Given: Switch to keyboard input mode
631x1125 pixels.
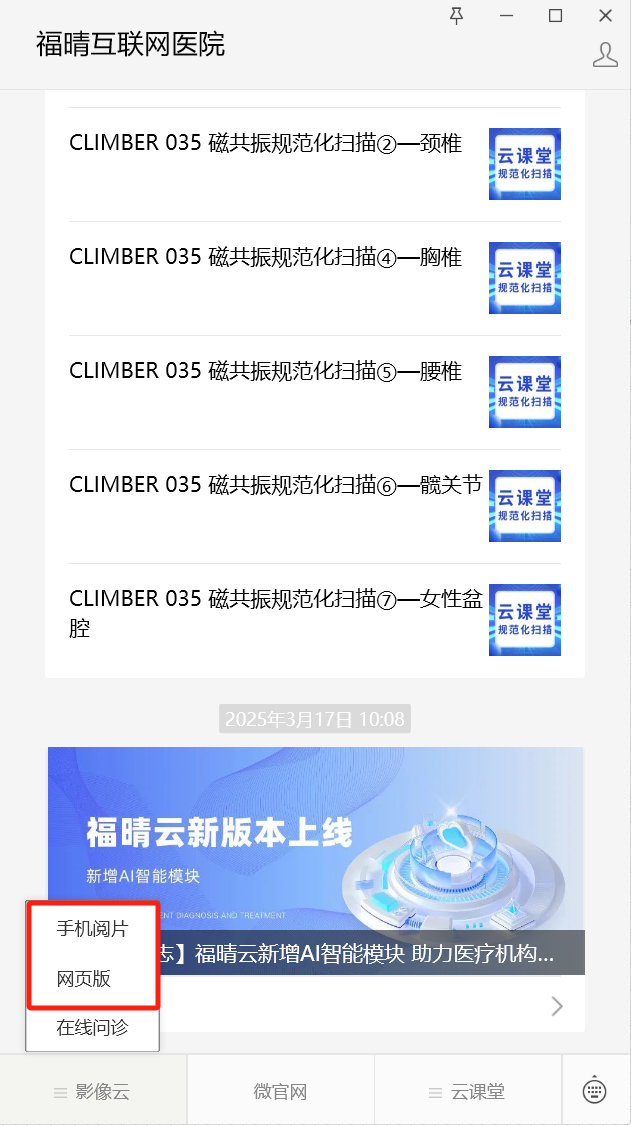Looking at the screenshot, I should (595, 1090).
